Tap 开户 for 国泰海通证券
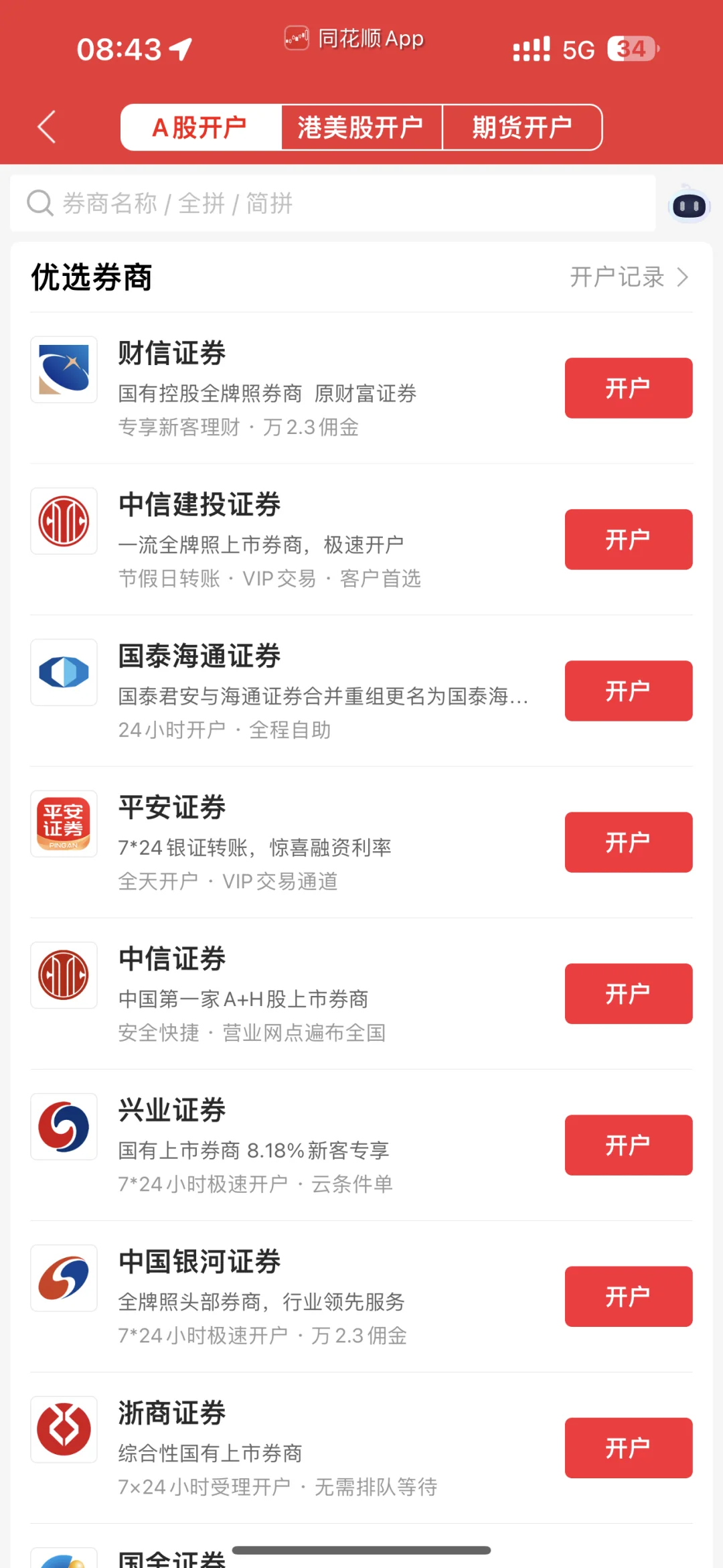 (x=628, y=691)
